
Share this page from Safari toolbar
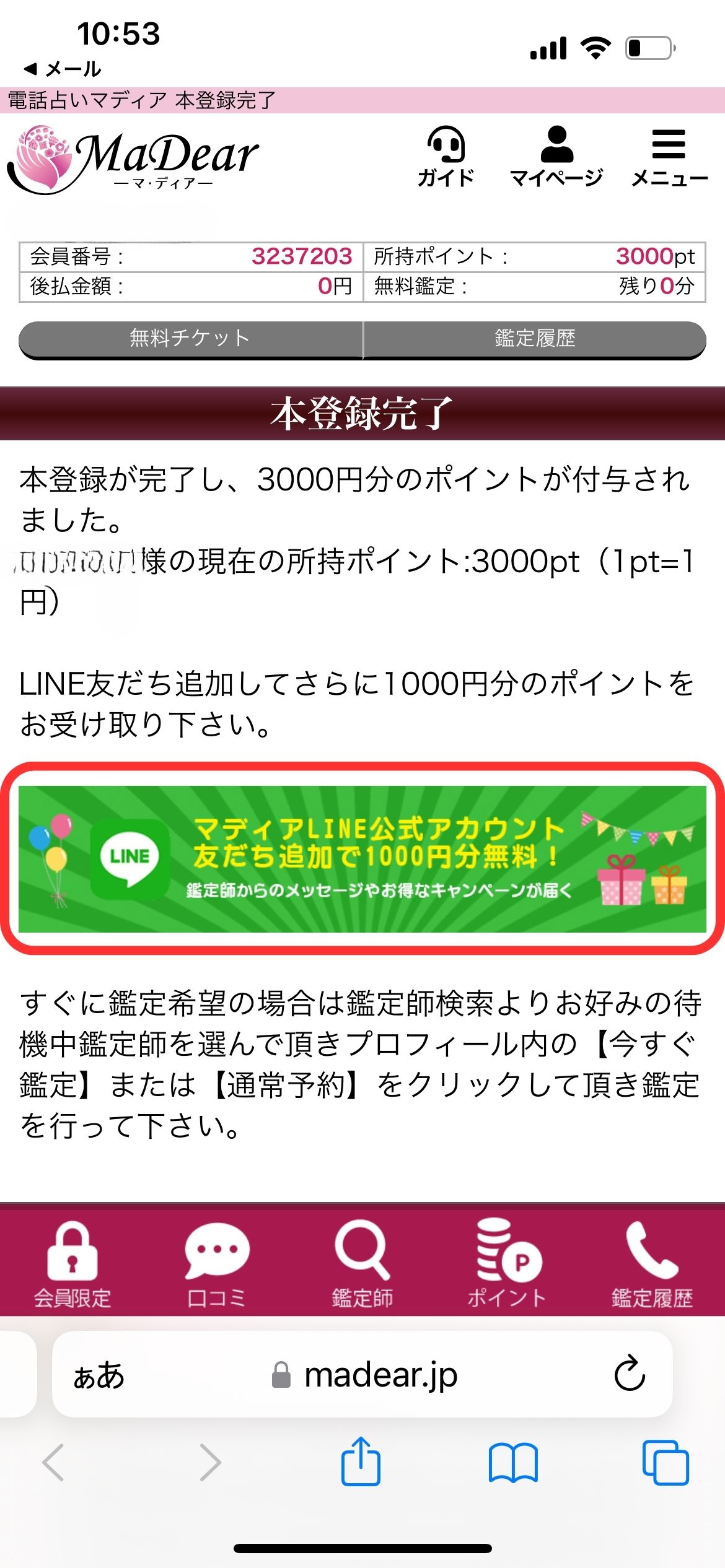tap(361, 1463)
